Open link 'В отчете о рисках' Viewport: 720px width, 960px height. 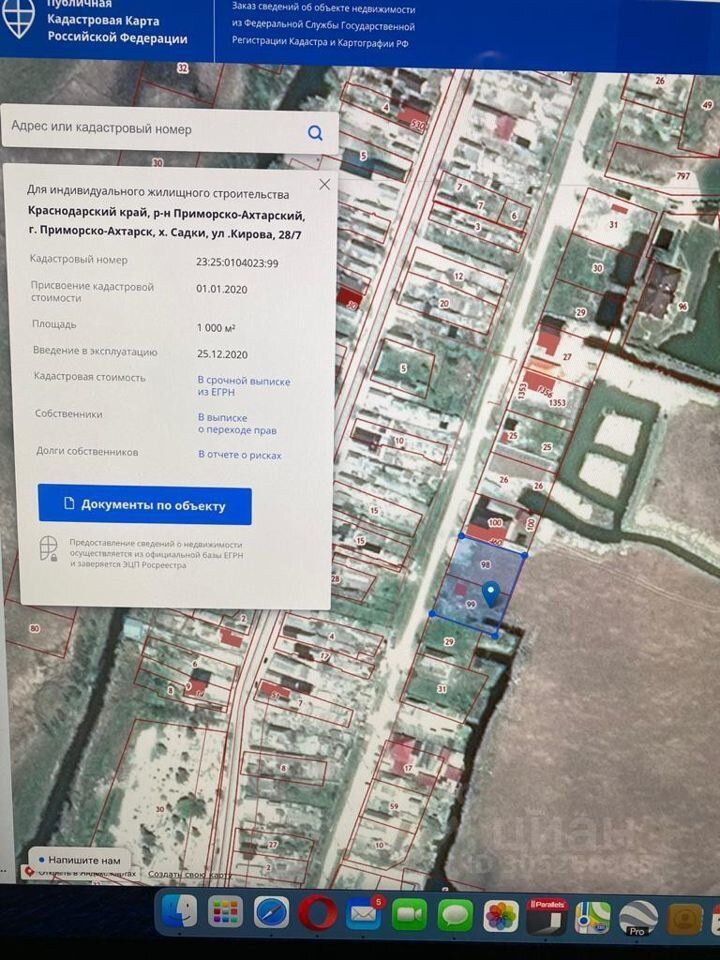coord(239,455)
